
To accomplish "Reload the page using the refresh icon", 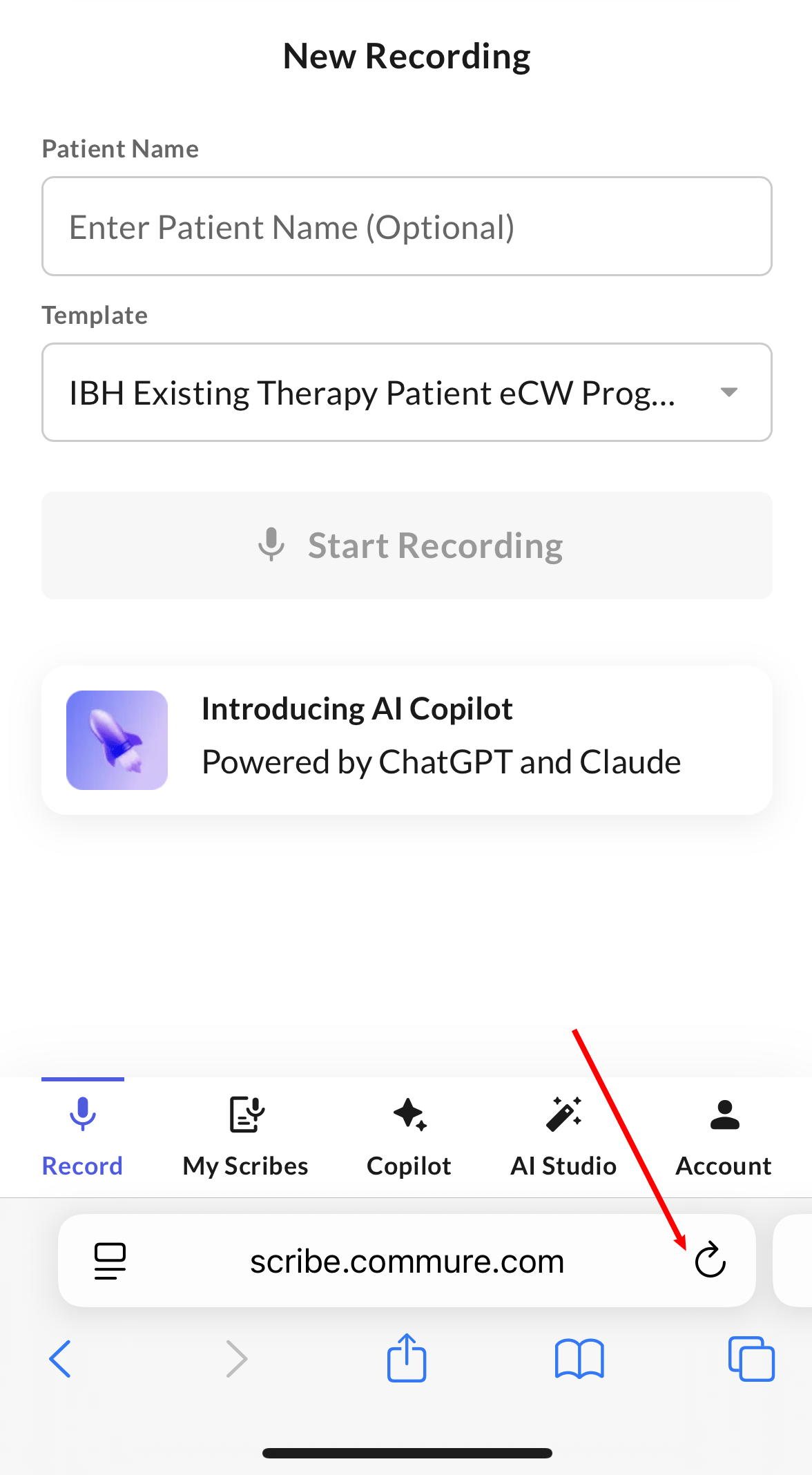I will click(x=710, y=1261).
